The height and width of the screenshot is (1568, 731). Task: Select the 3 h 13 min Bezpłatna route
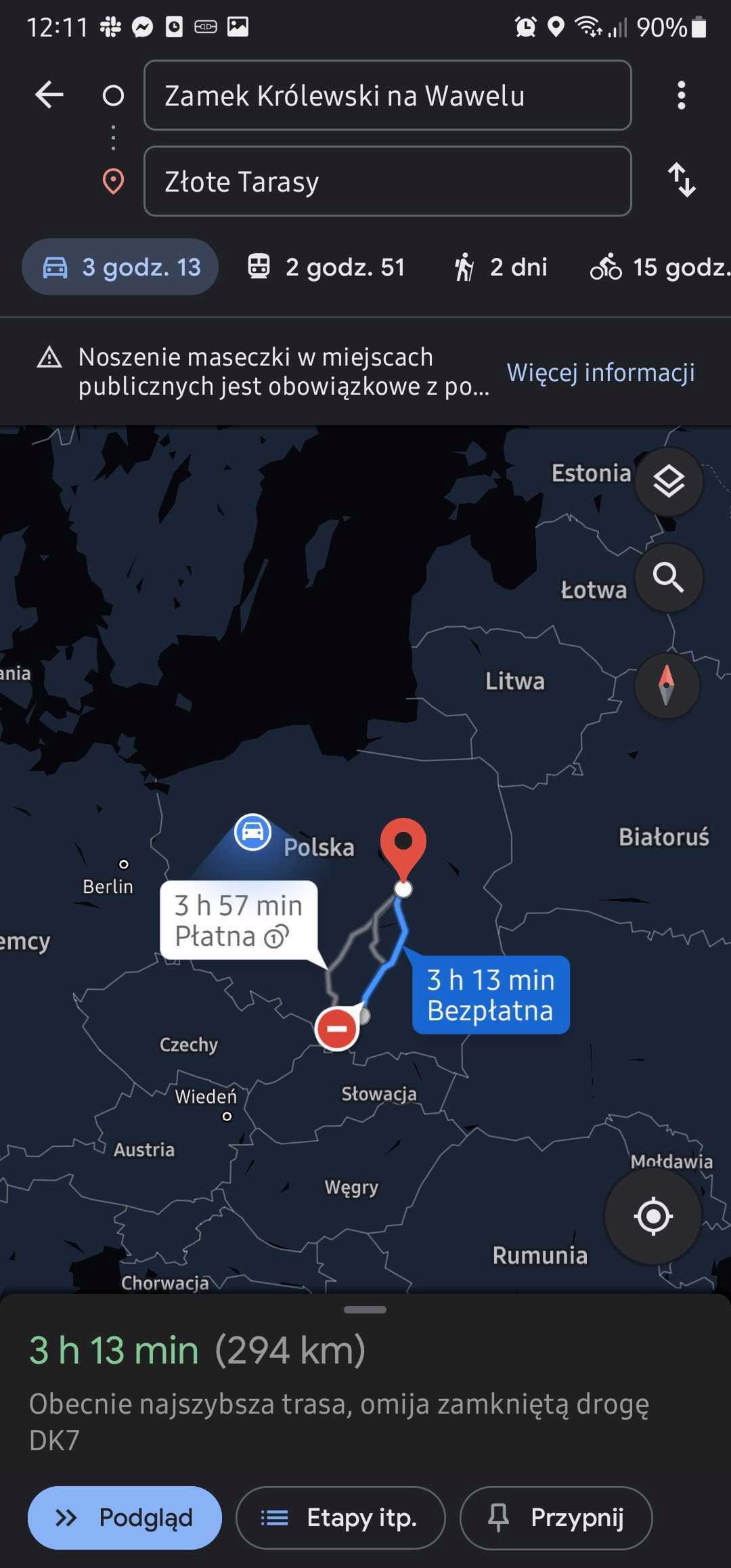(491, 995)
